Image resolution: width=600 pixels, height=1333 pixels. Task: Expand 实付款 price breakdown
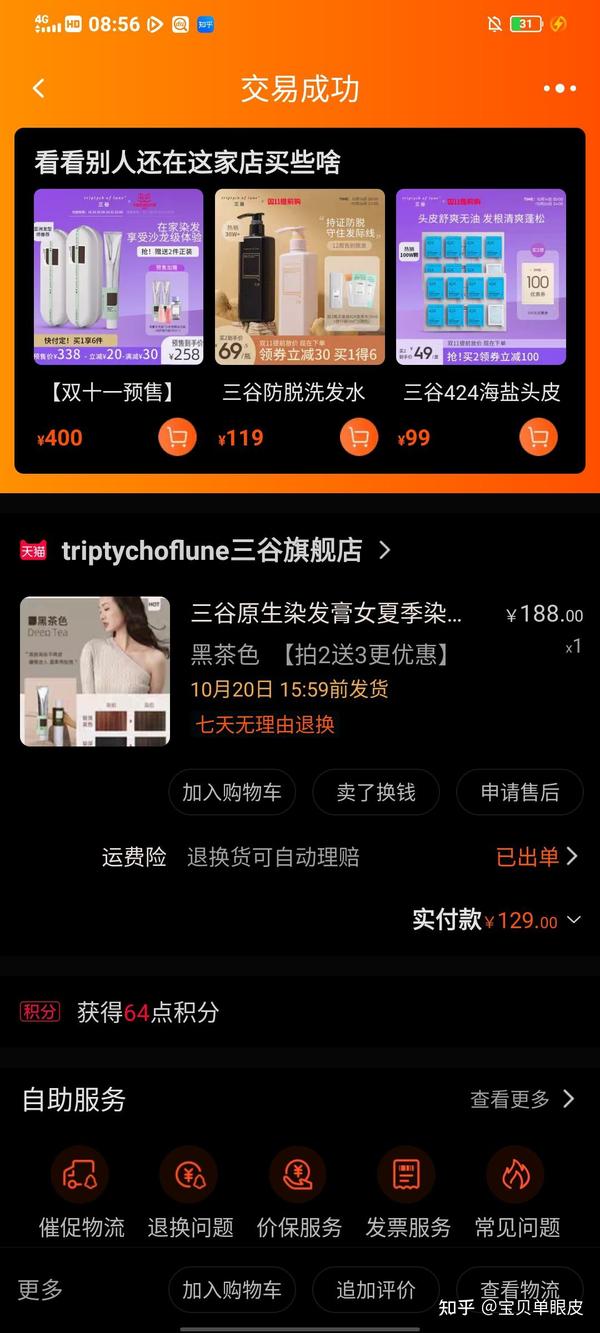click(573, 920)
